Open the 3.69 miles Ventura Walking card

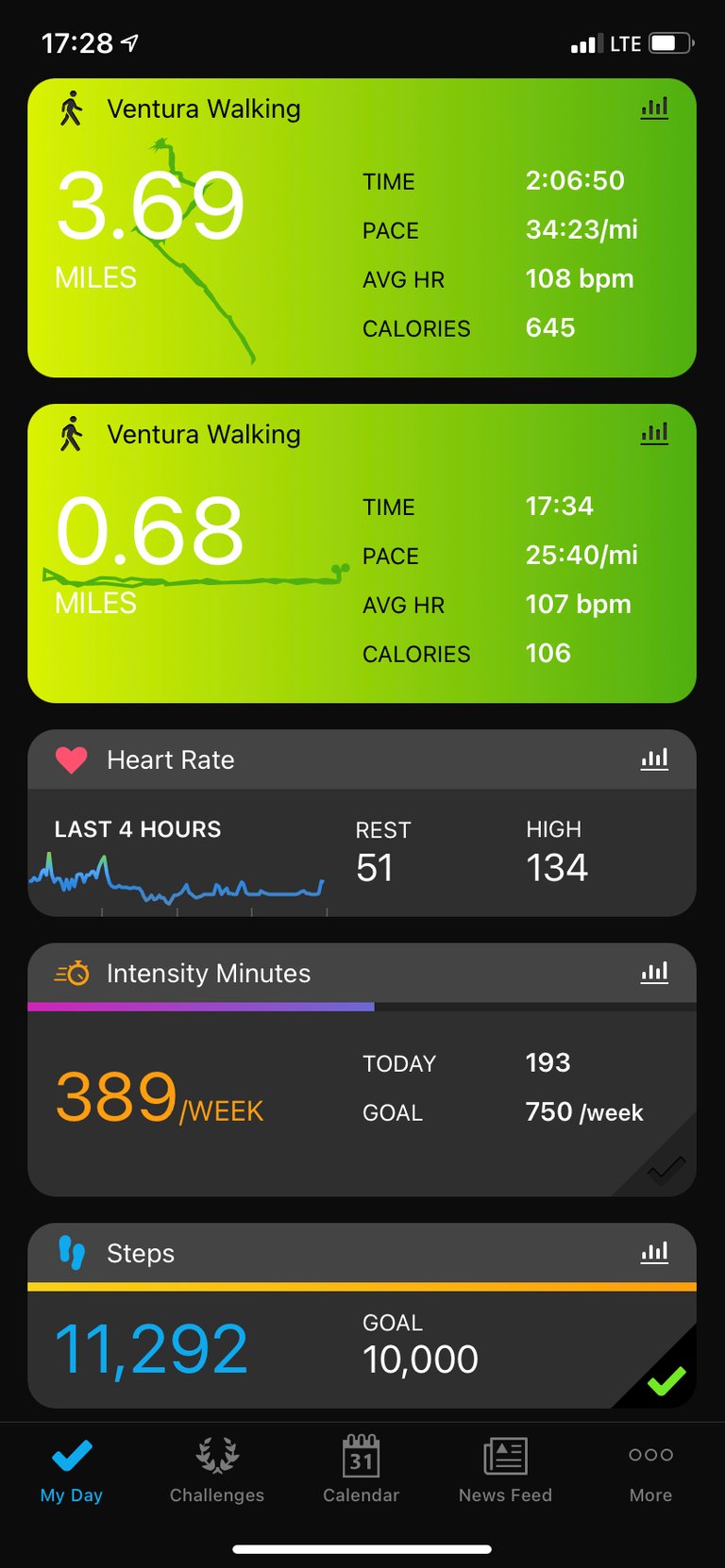362,228
